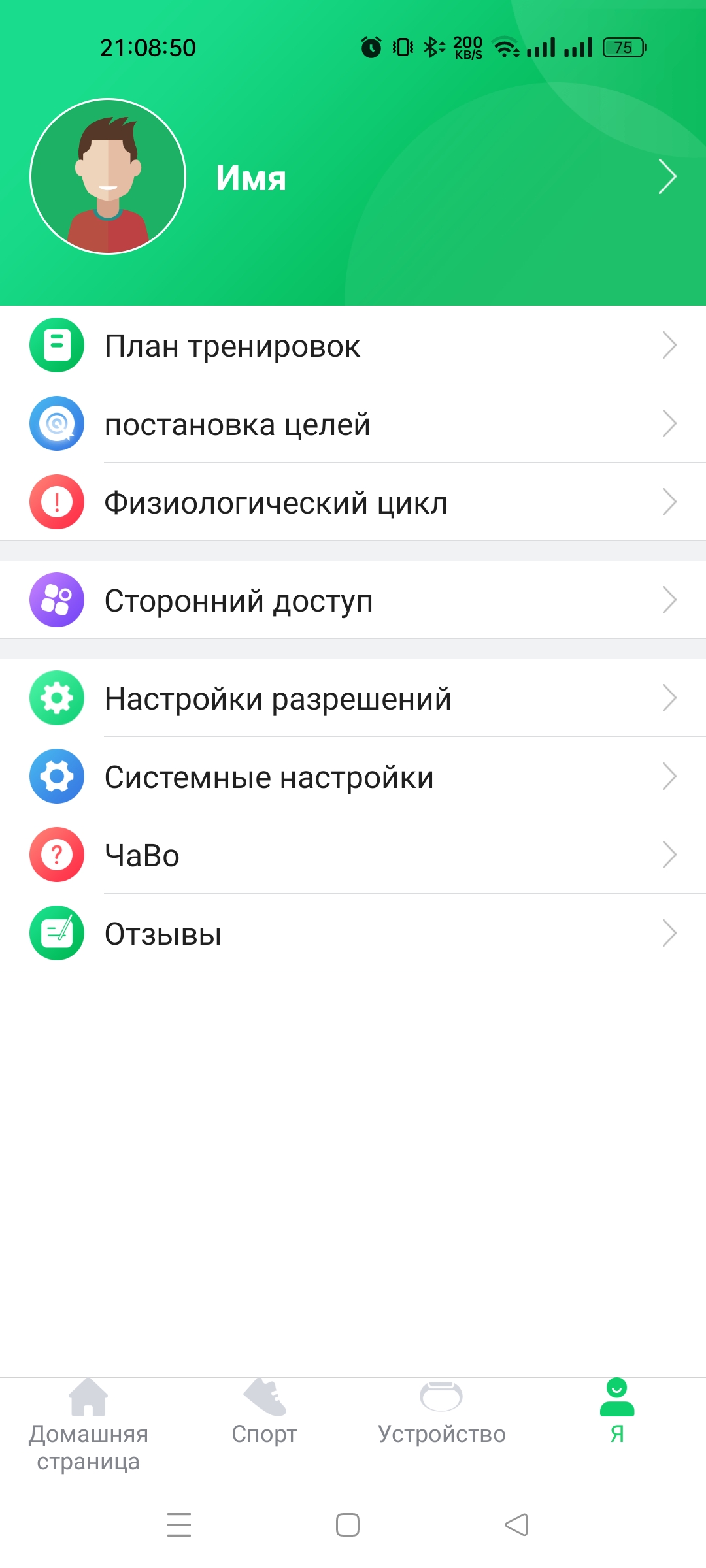Open Настройки разрешений

point(353,698)
